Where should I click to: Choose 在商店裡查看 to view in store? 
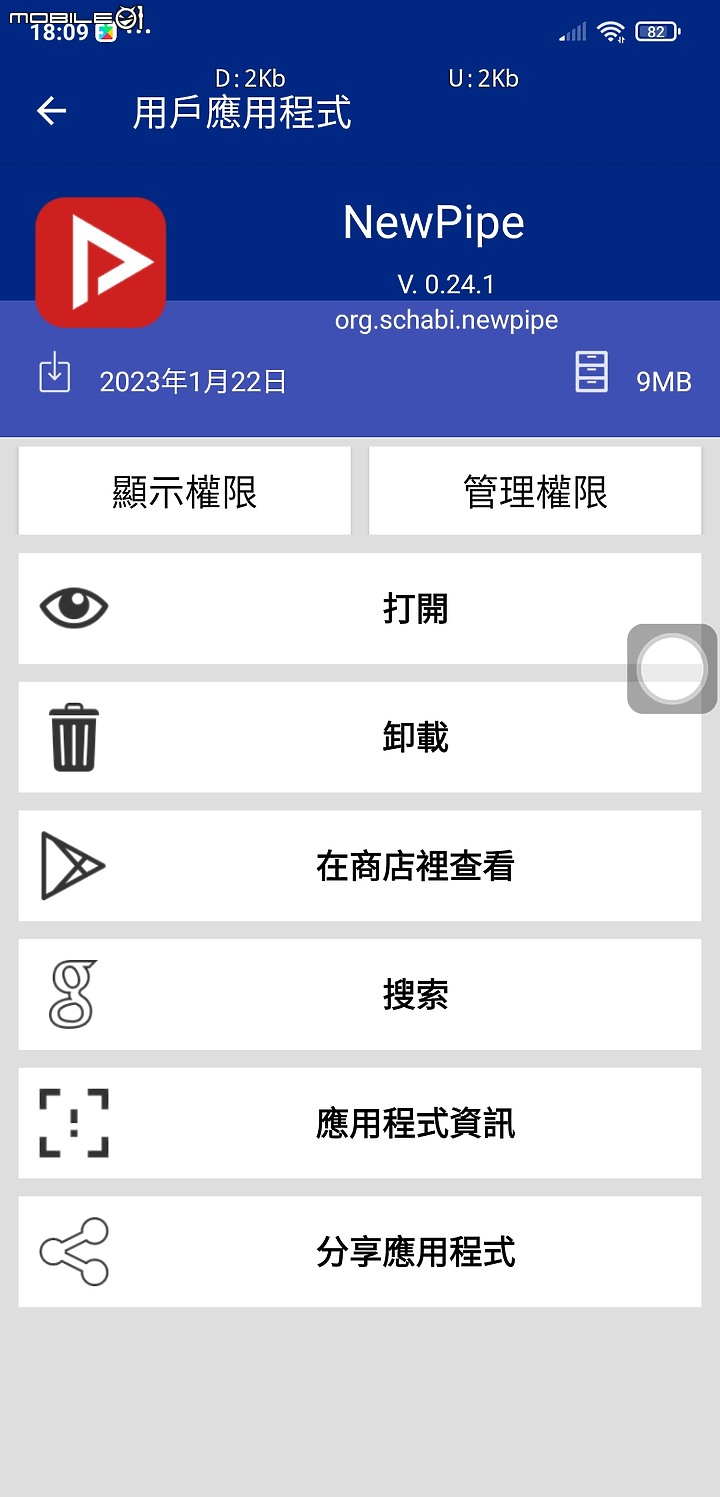[x=360, y=866]
